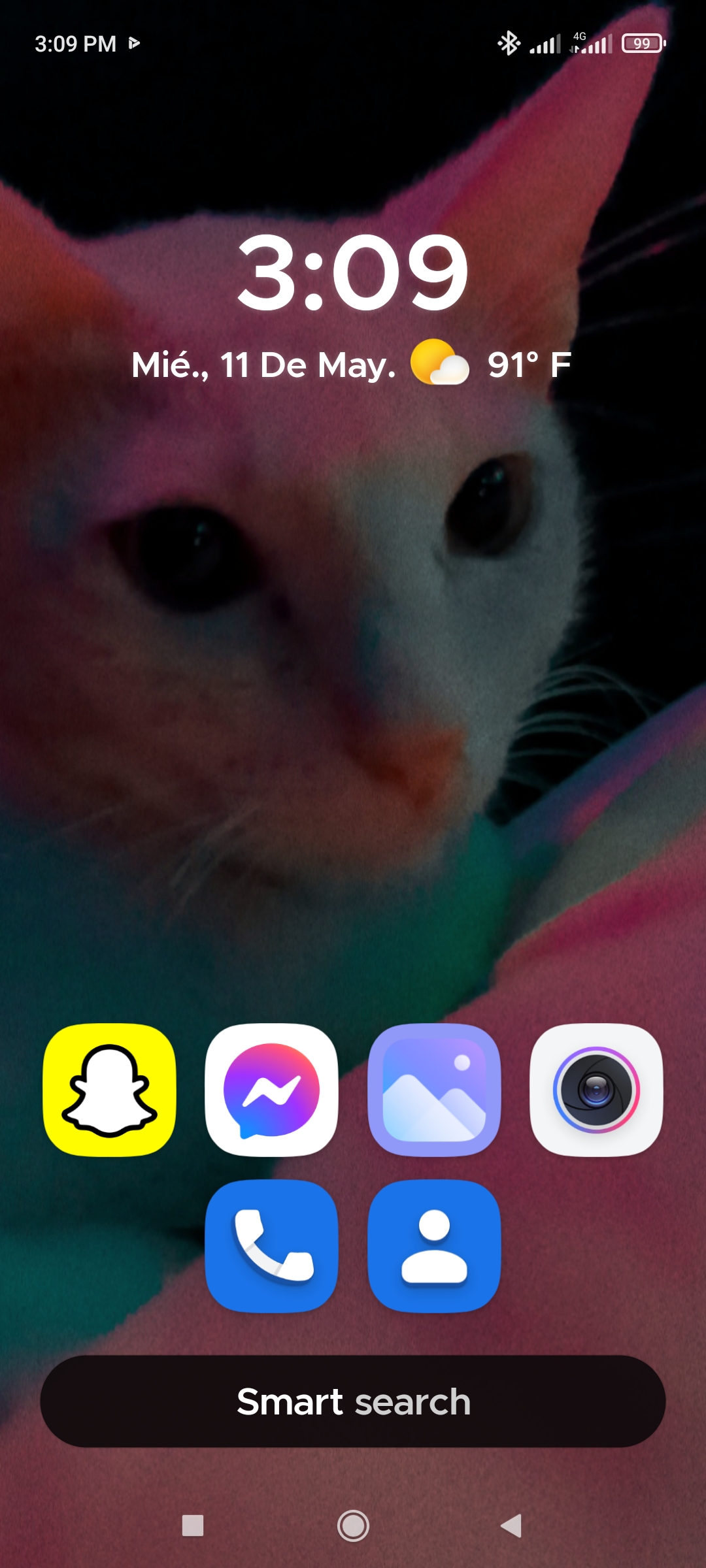Check the weather widget showing 91° F
Viewport: 706px width, 1568px height.
(x=490, y=364)
